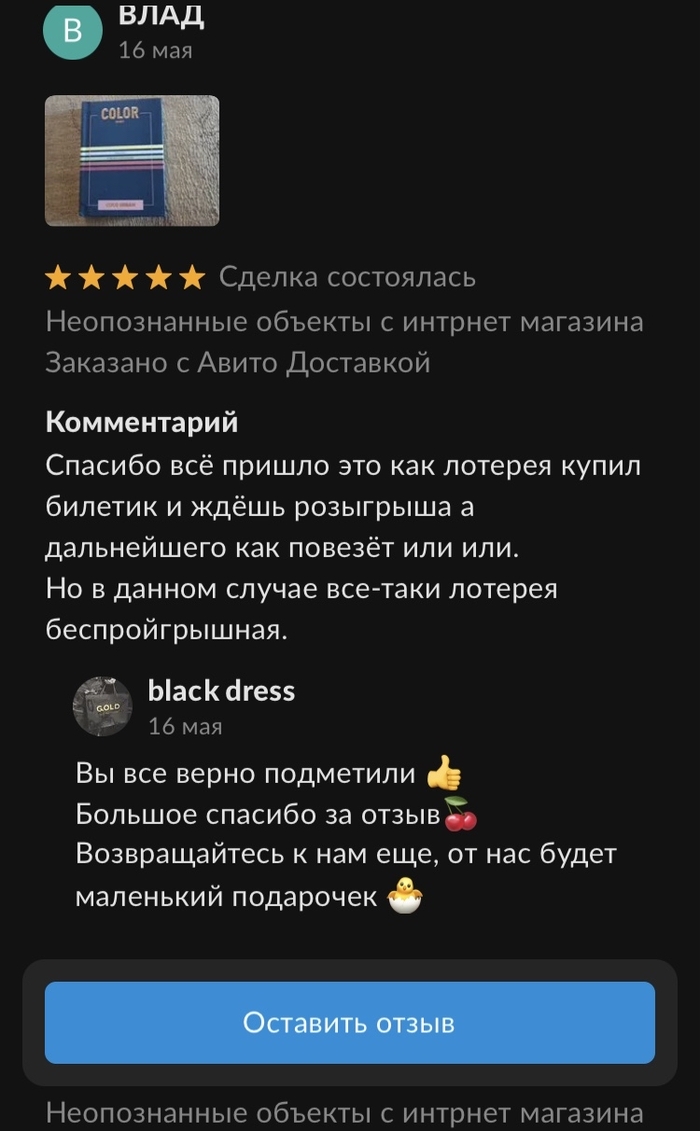Open reviewer ВЛАД's profile avatar
Viewport: 700px width, 1131px height.
tap(73, 31)
